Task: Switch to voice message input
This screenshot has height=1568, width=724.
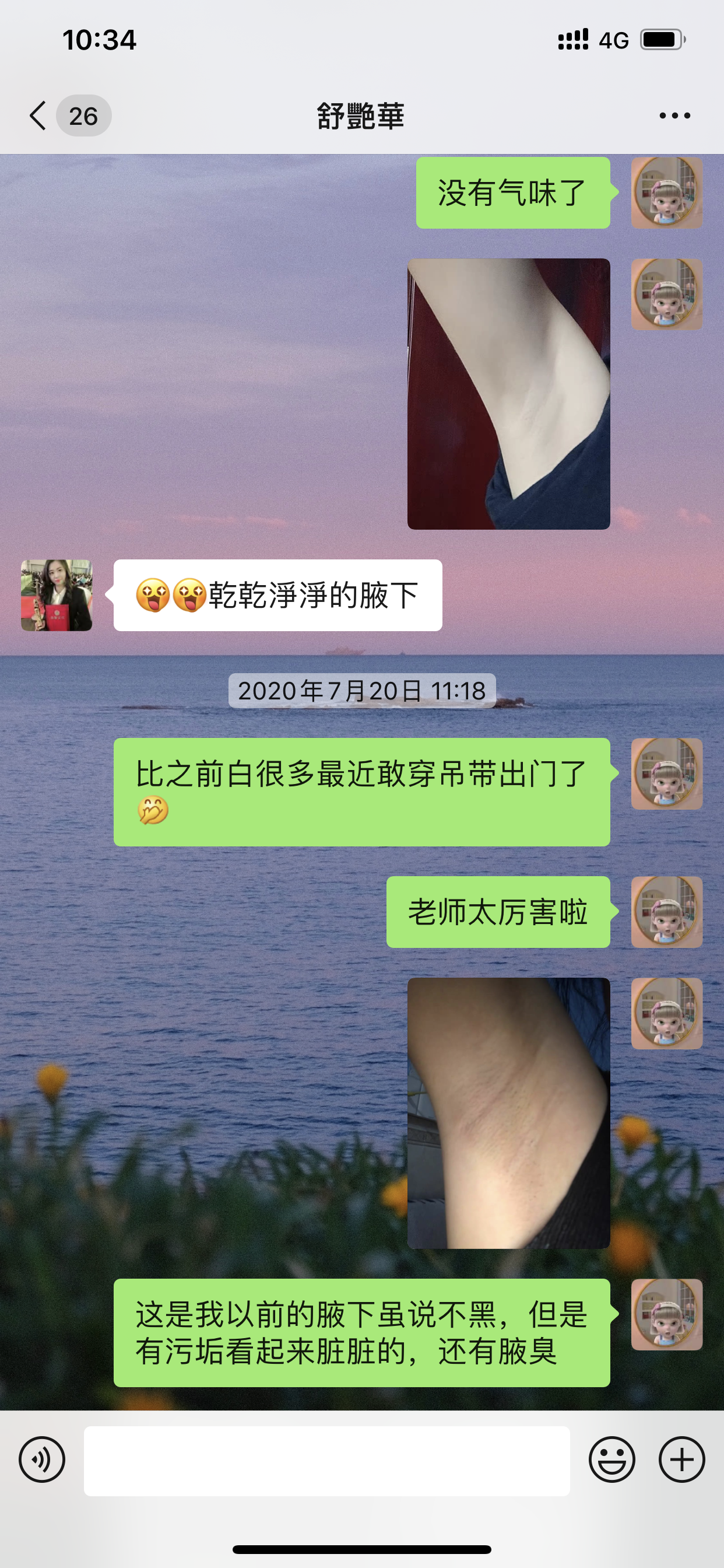Action: tap(42, 1459)
